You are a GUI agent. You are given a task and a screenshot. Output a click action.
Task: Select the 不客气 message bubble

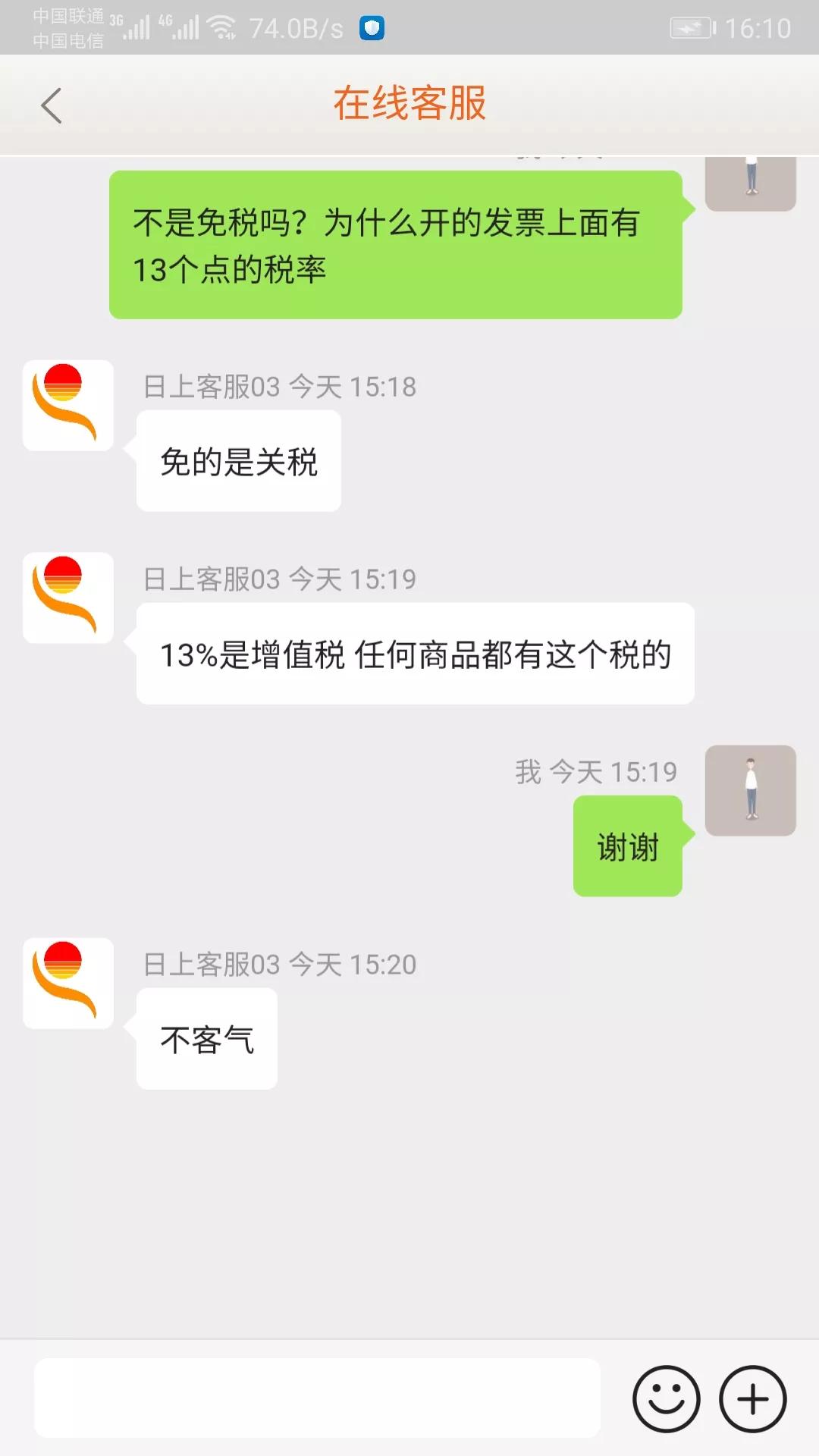206,1040
